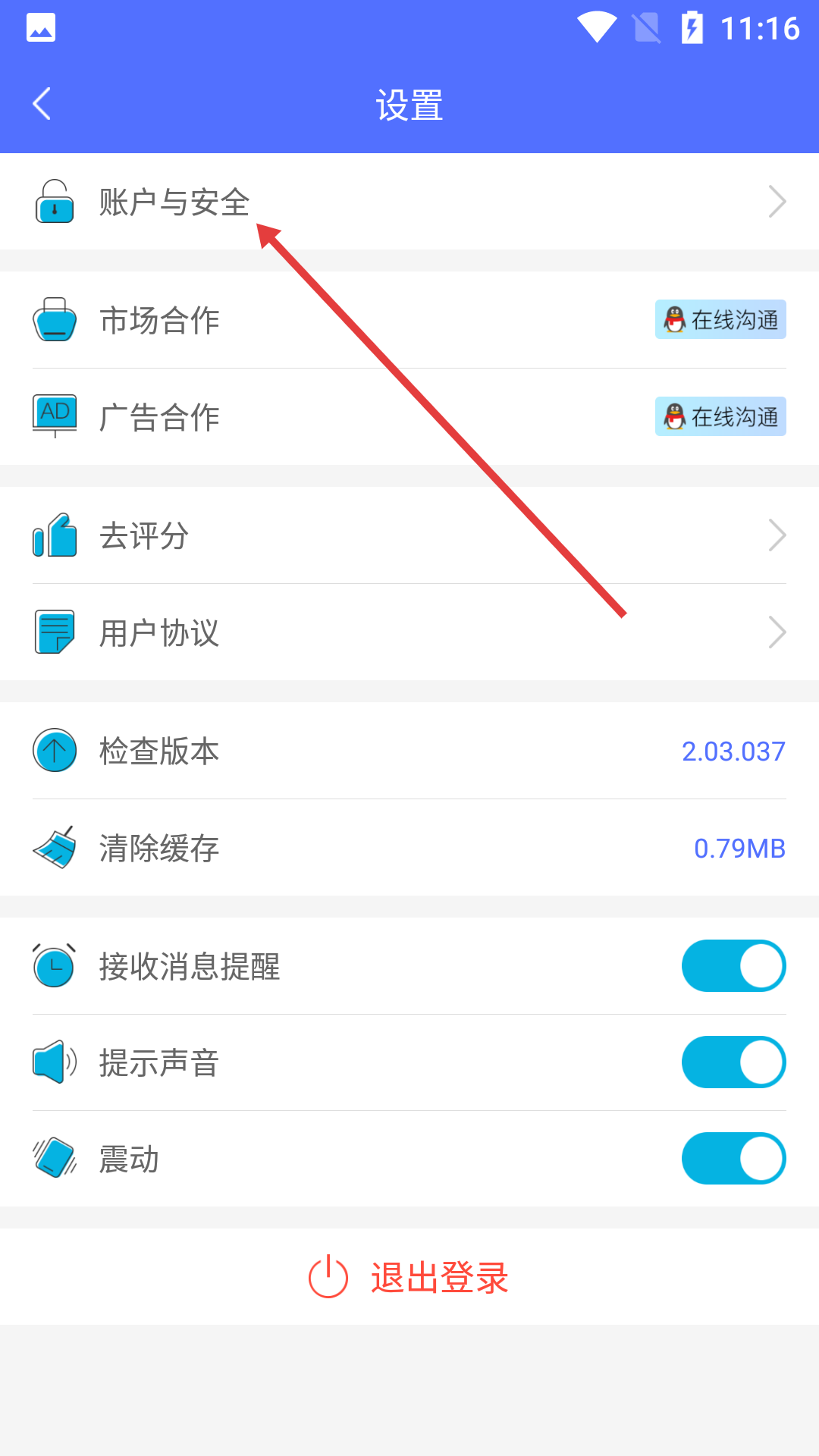Screen dimensions: 819x1456
Task: Clear cache via 清除缓存
Action: pos(409,848)
